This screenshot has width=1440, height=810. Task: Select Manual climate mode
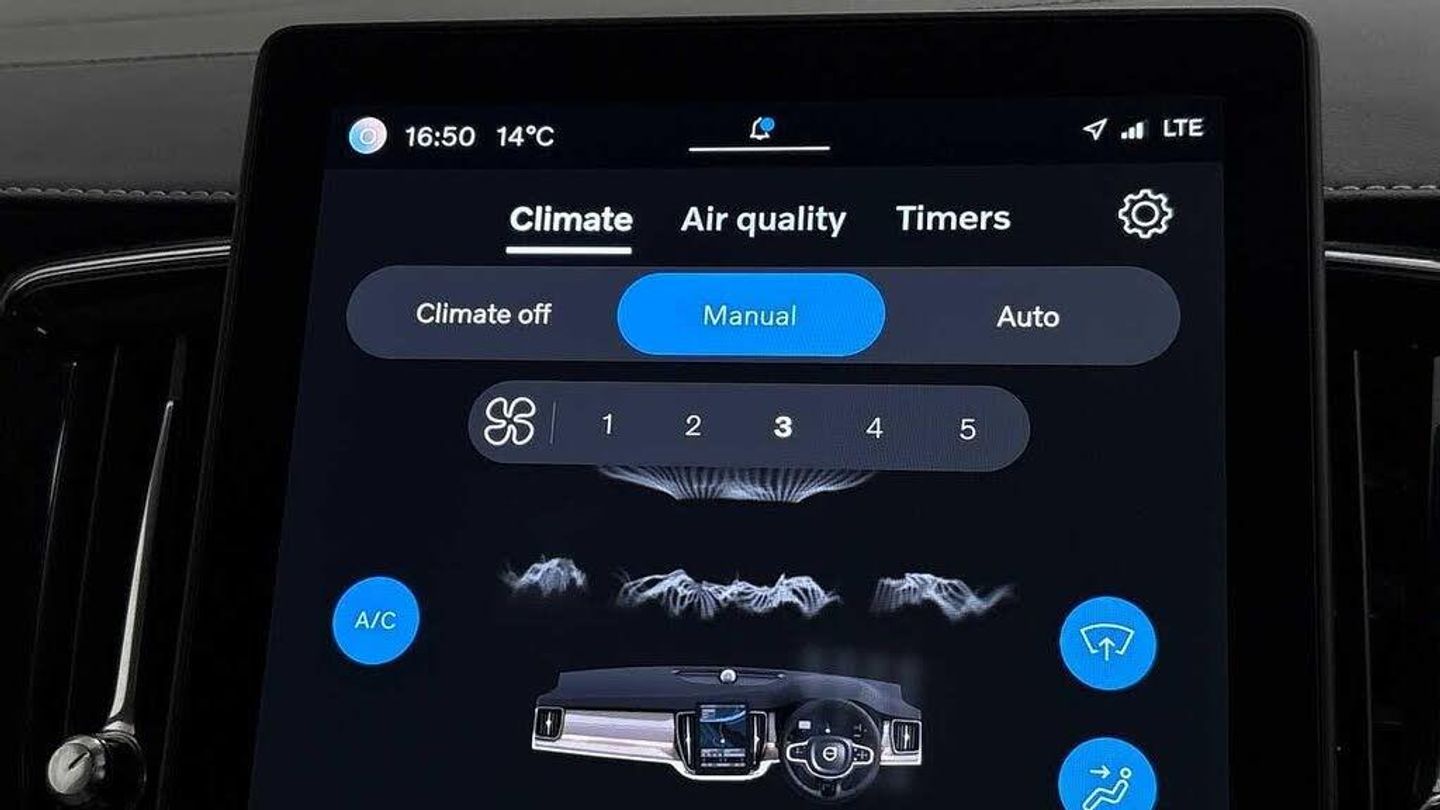(750, 316)
